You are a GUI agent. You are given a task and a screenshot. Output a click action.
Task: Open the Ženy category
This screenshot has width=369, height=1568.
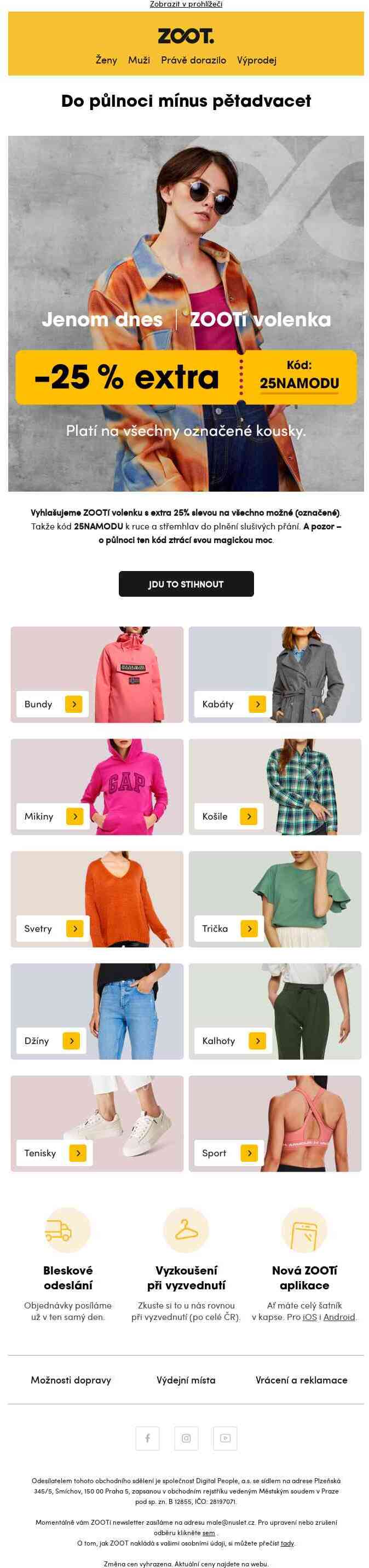pyautogui.click(x=106, y=60)
